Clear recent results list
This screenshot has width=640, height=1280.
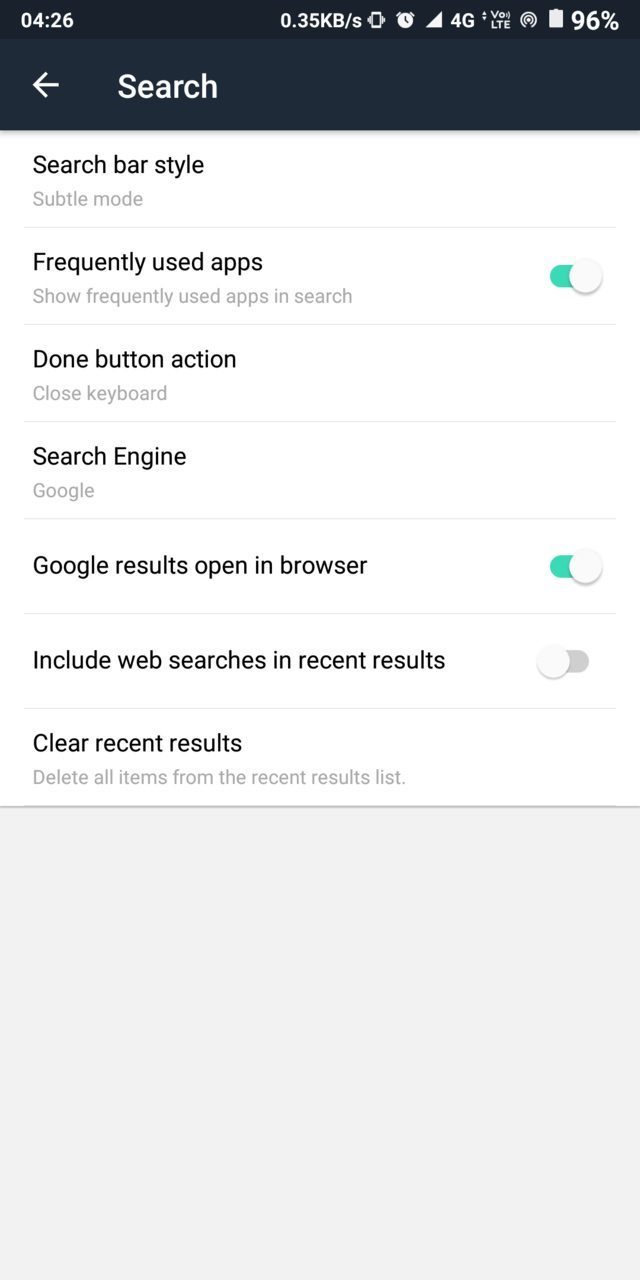(x=320, y=758)
